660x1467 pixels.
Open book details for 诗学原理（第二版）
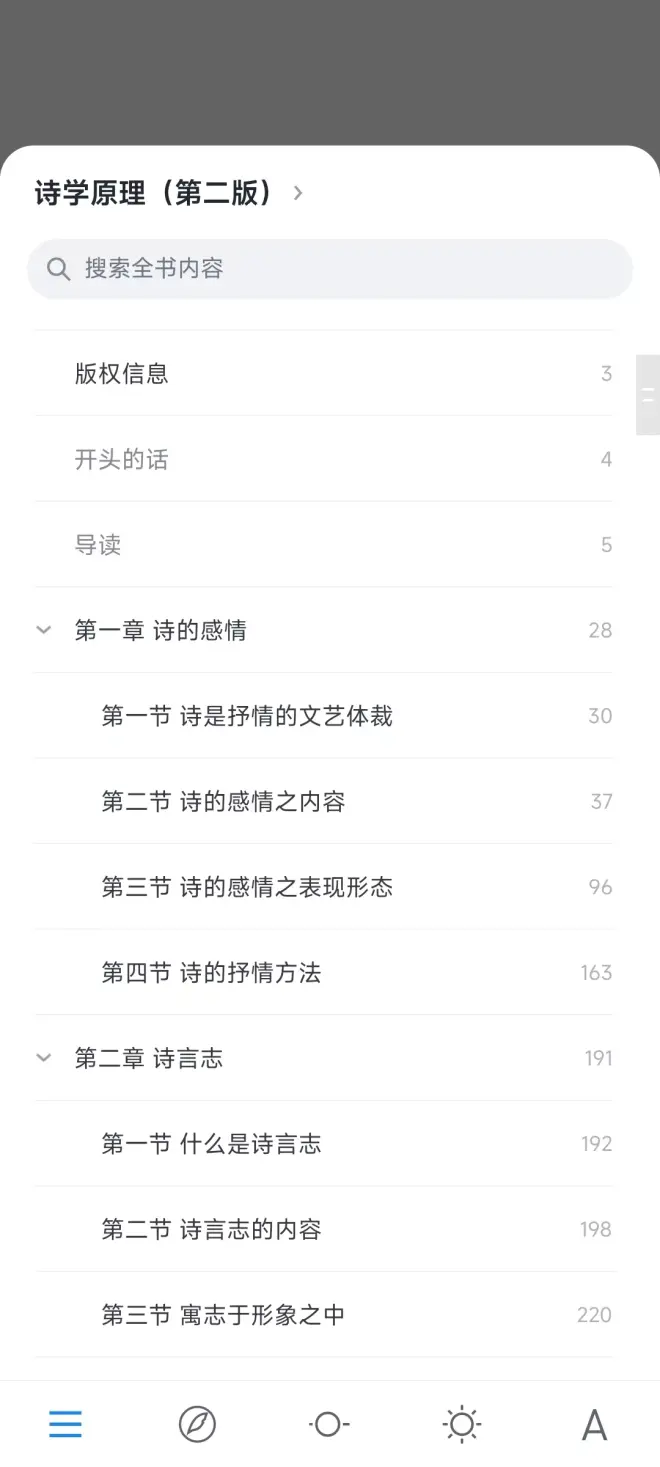(x=168, y=193)
